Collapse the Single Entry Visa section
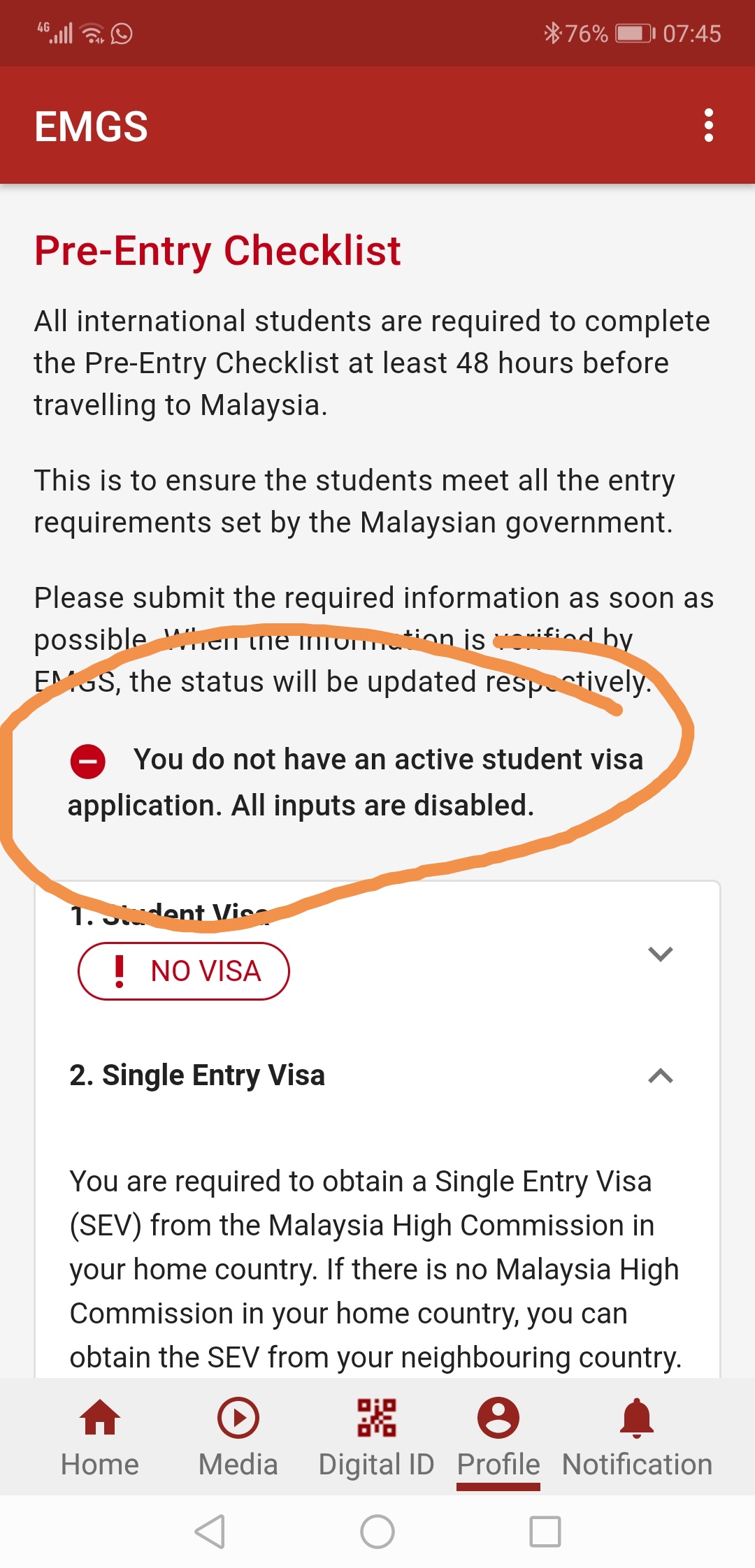 pos(660,1076)
